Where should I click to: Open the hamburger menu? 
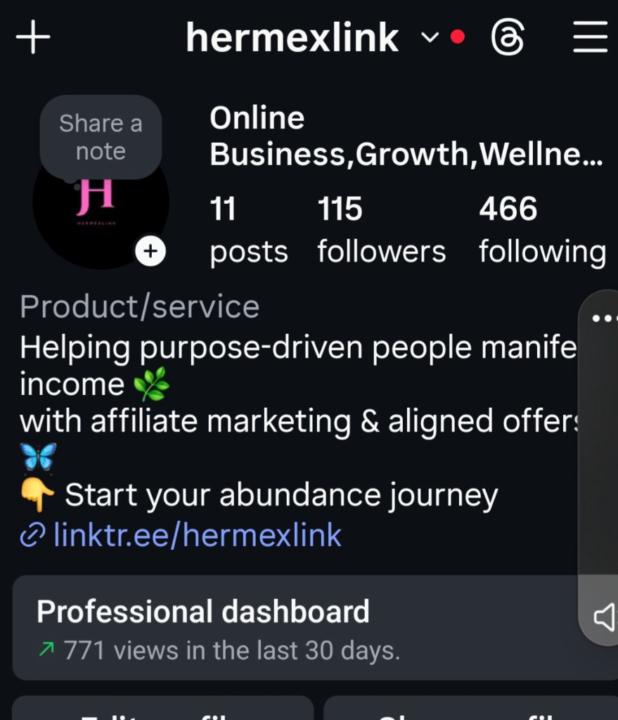[590, 38]
